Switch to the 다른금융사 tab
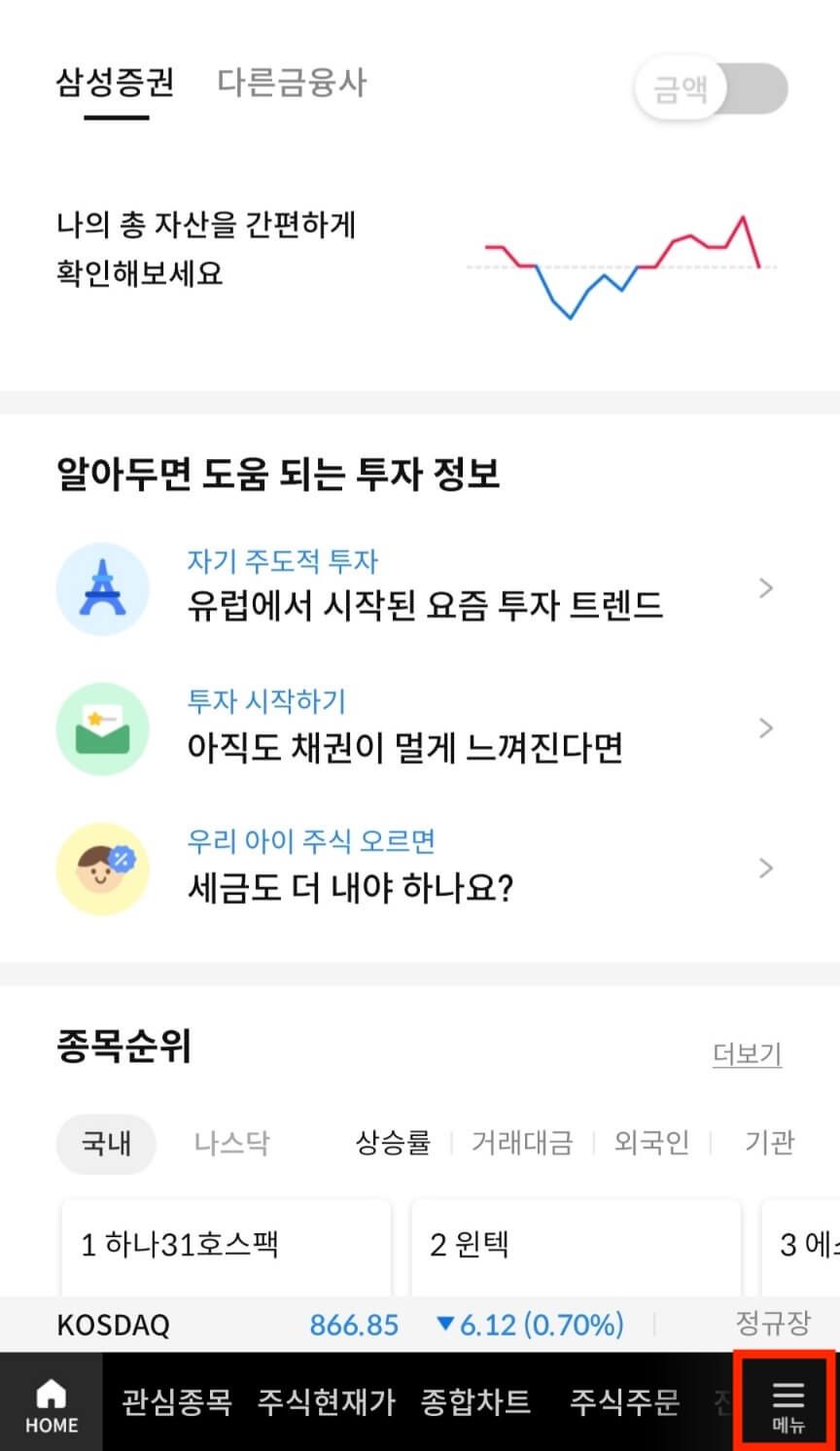 click(292, 84)
